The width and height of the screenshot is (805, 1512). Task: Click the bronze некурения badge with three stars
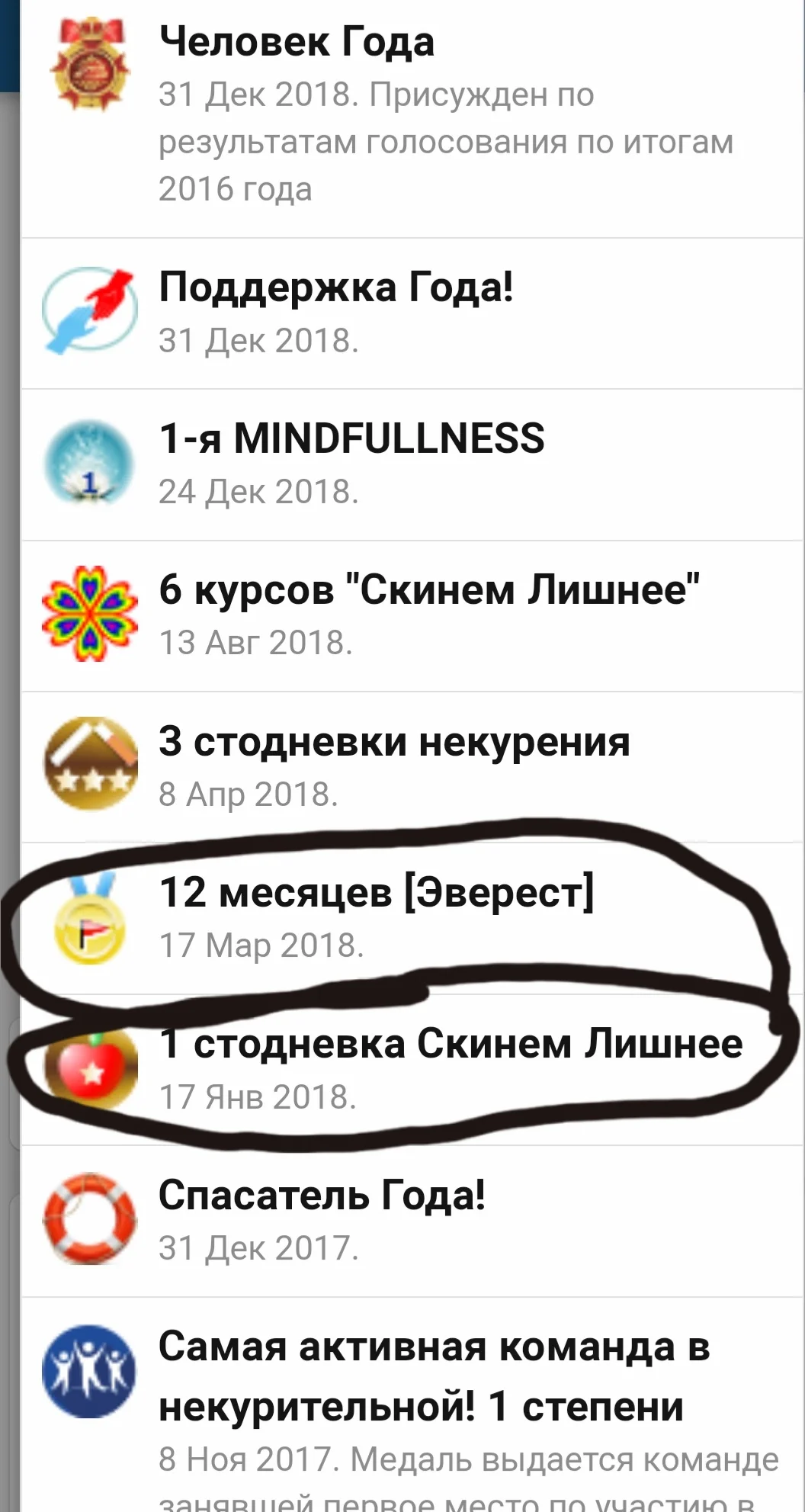pos(90,762)
